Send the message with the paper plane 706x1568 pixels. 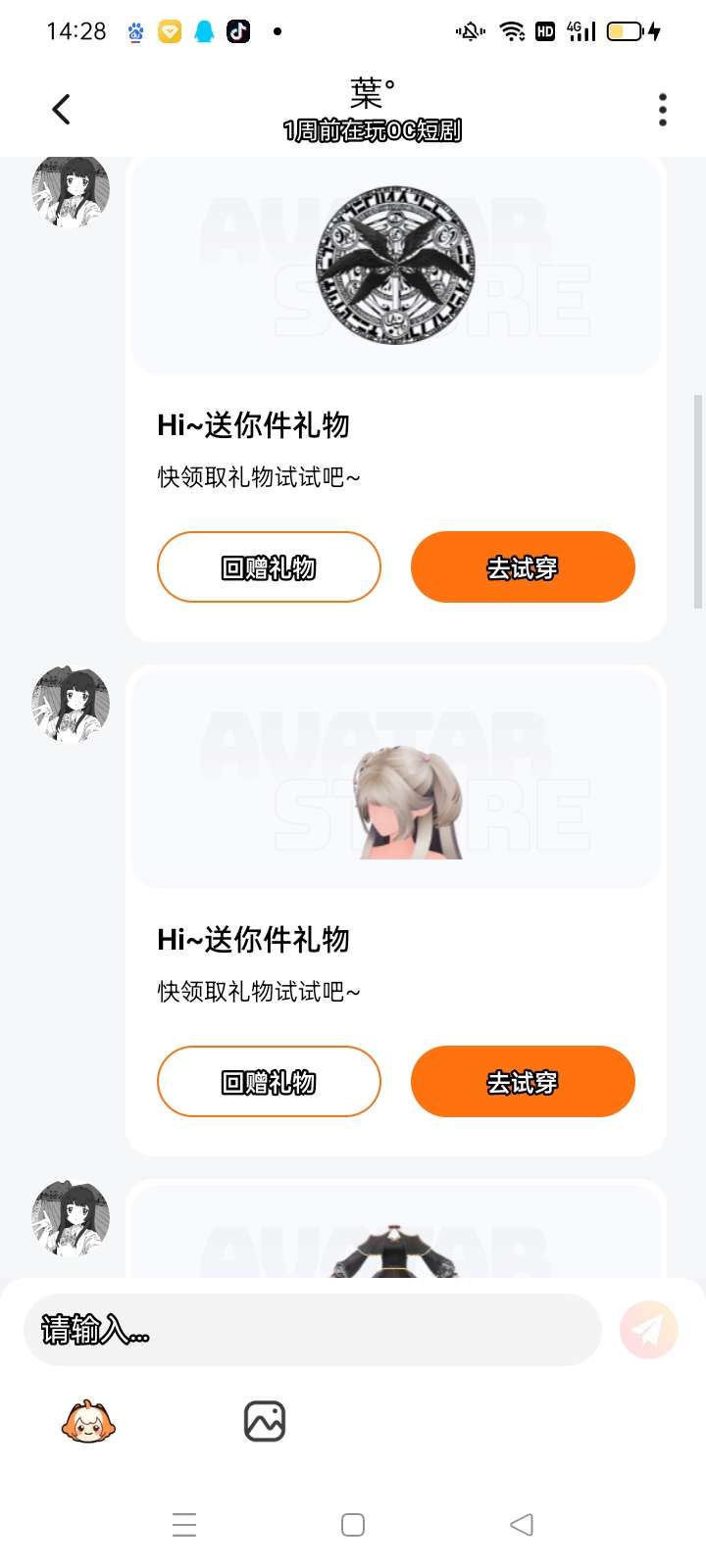[x=648, y=1330]
